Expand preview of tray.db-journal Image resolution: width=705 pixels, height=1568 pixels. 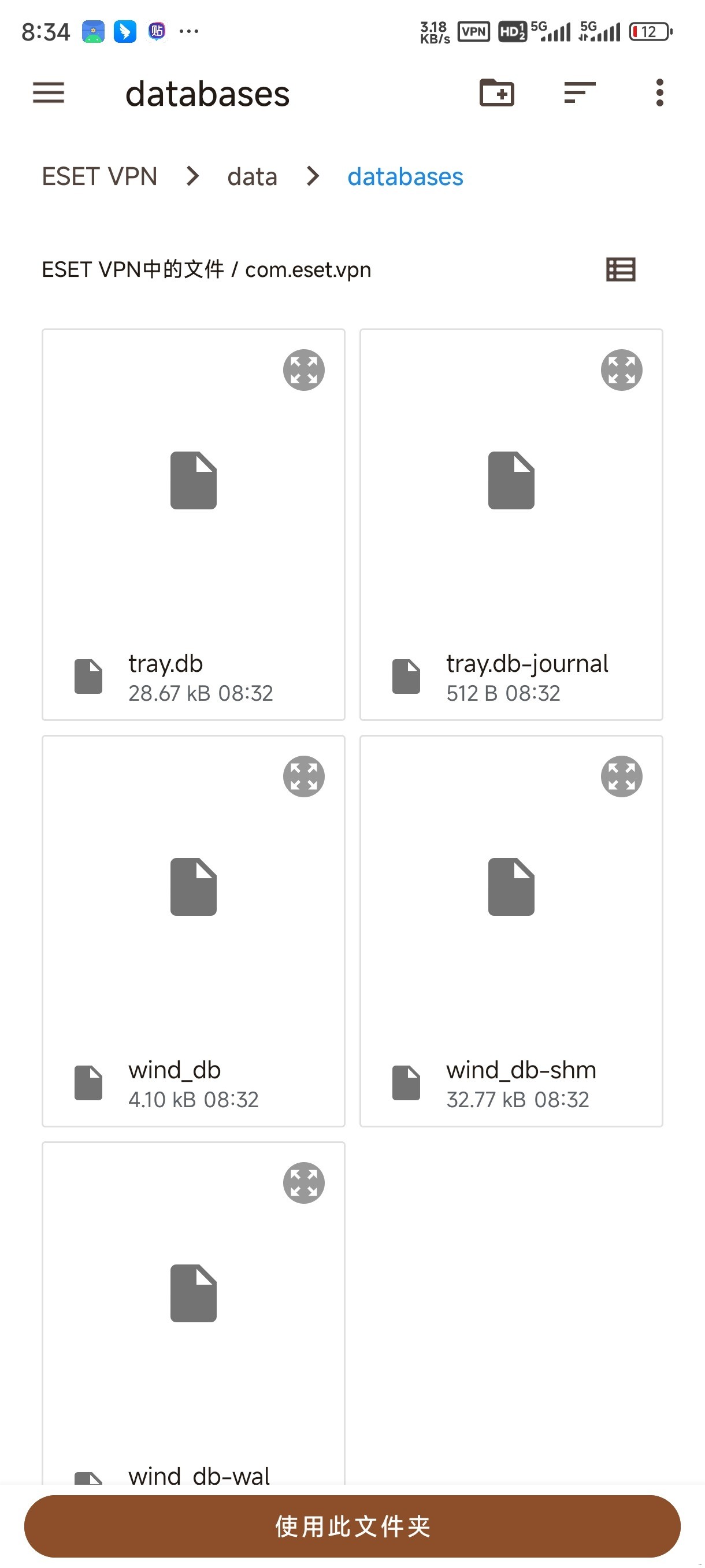click(621, 369)
